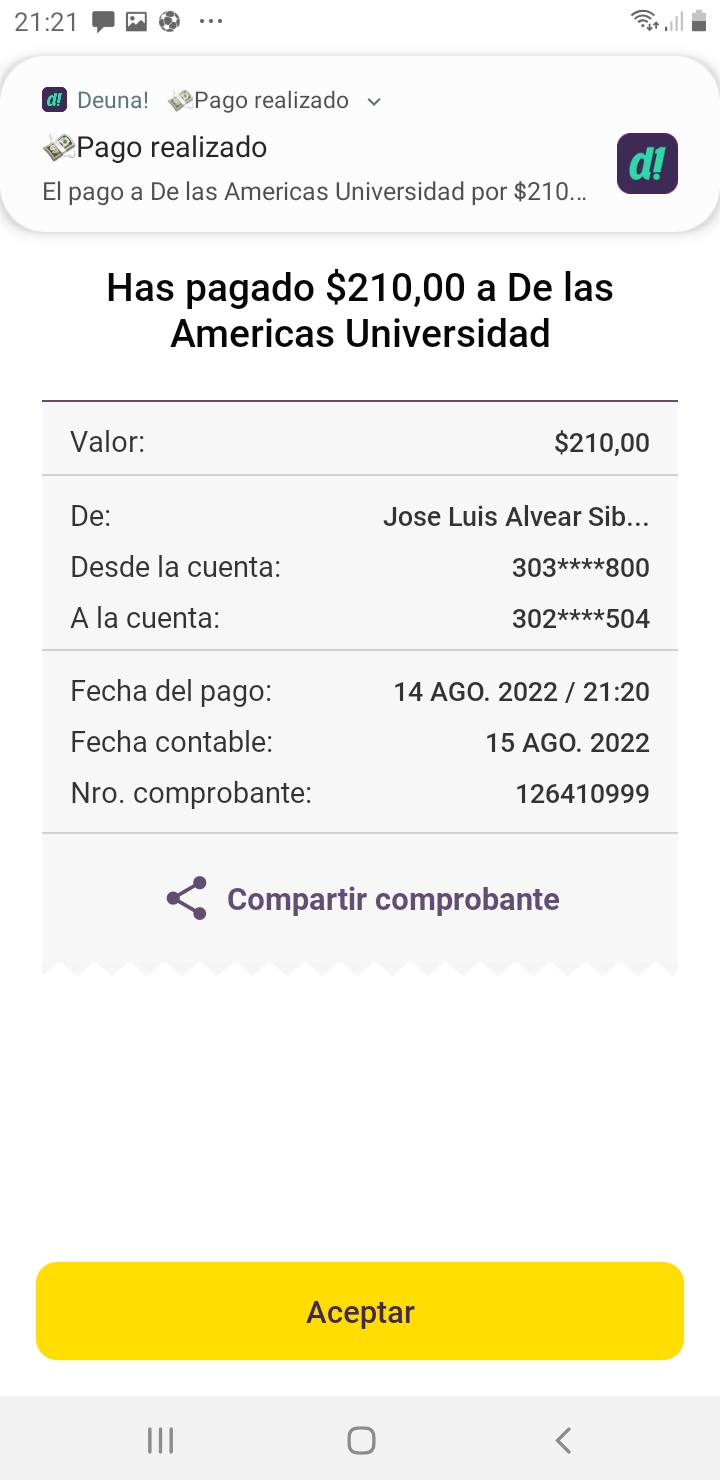Tap Compartir comprobante to share the receipt
The height and width of the screenshot is (1480, 720).
[364, 899]
